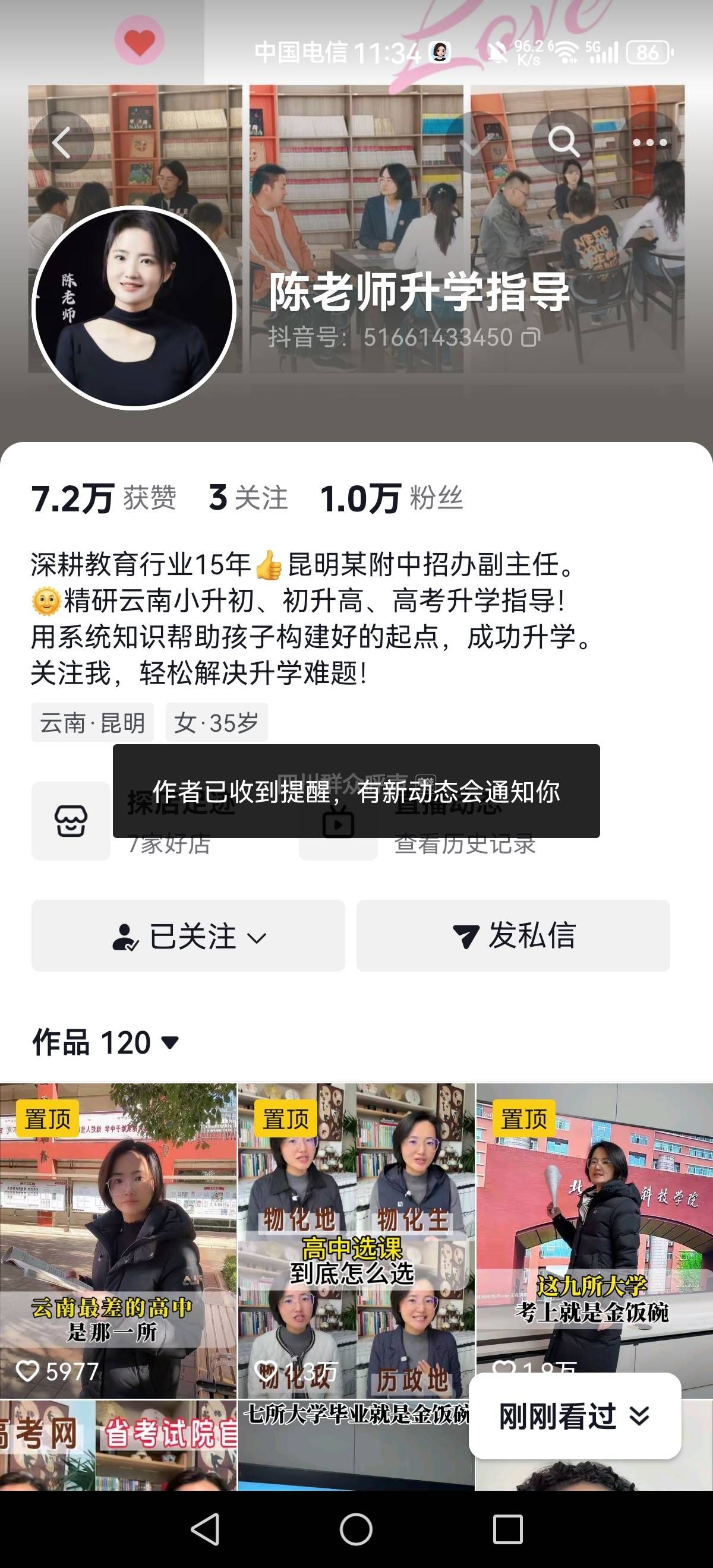Screen dimensions: 713x1568
Task: Play the pinned video 高中选课到底怎么选
Action: [355, 1242]
